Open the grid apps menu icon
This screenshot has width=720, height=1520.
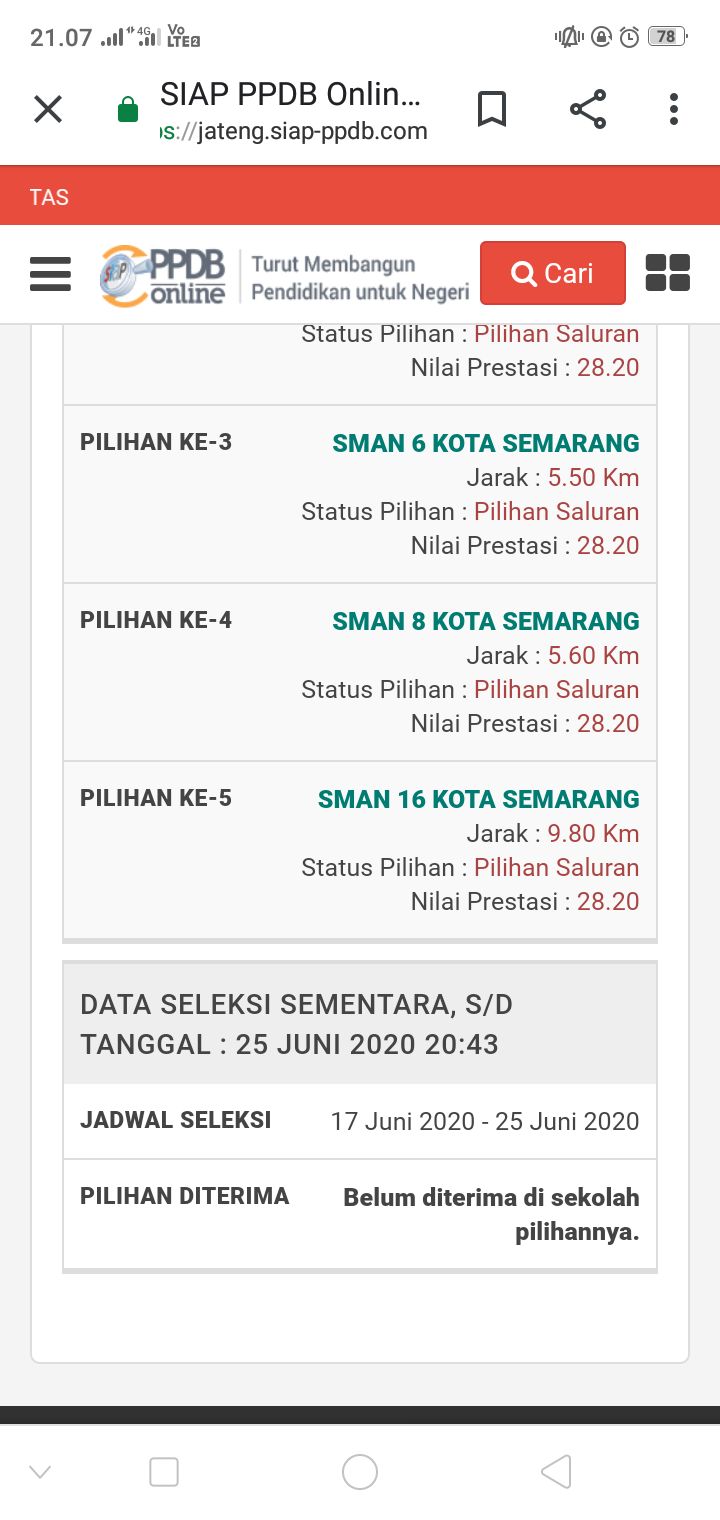(x=667, y=273)
